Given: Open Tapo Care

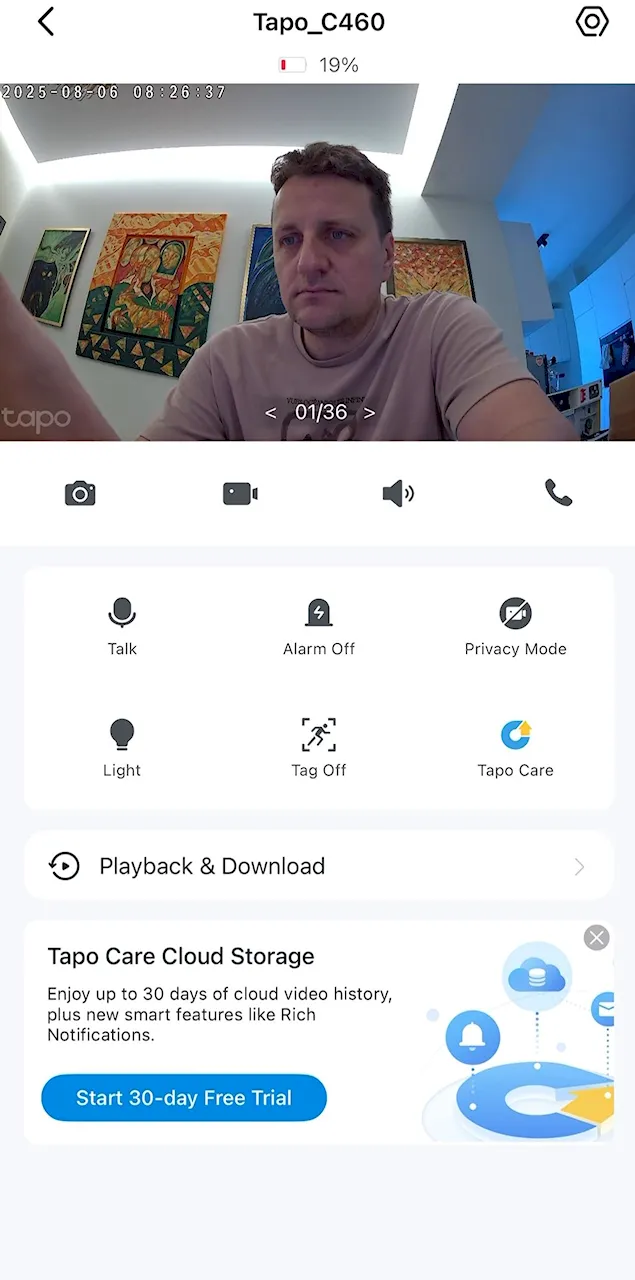Looking at the screenshot, I should pyautogui.click(x=515, y=748).
